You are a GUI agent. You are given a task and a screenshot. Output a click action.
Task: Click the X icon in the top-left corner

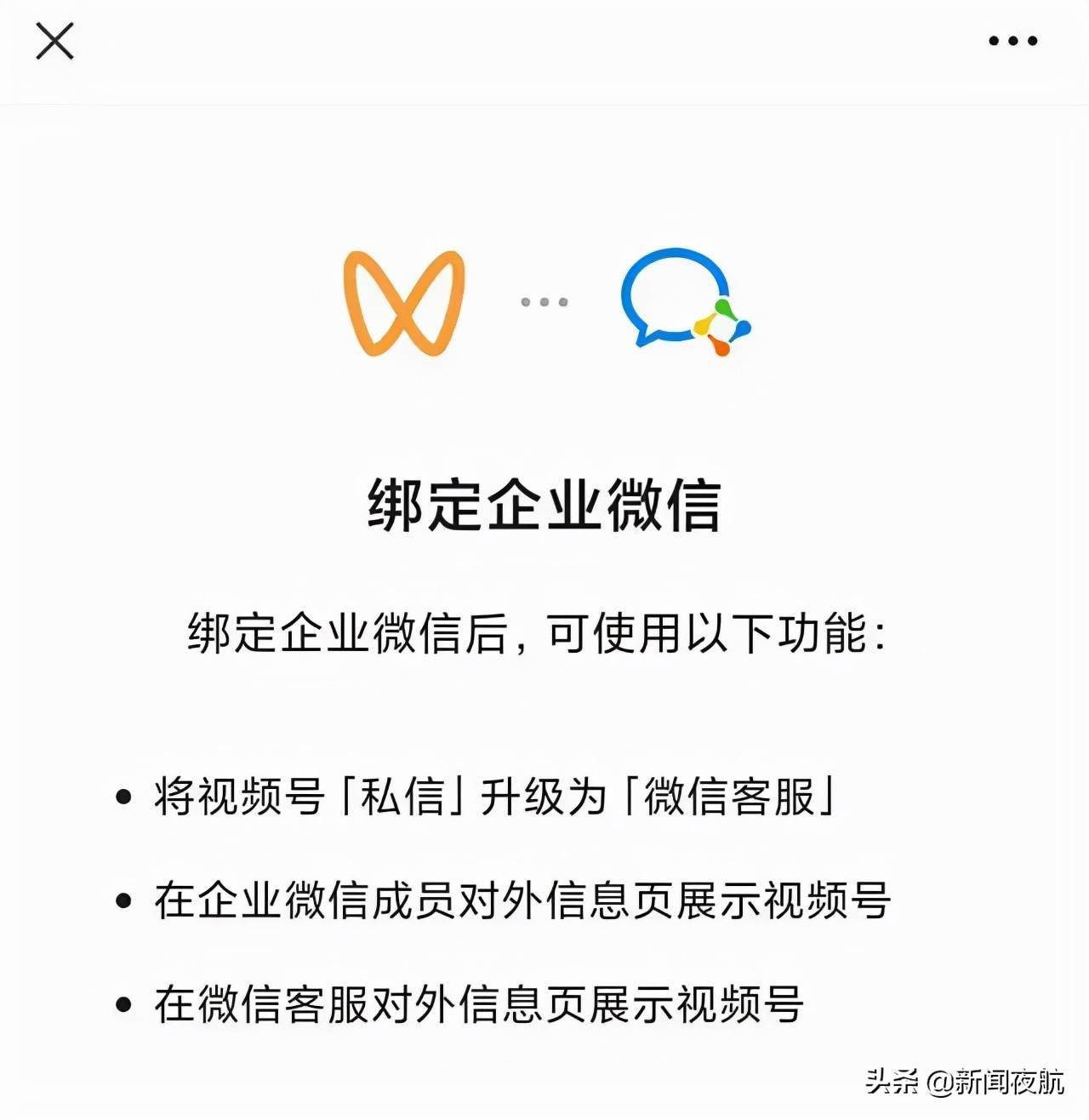[54, 41]
